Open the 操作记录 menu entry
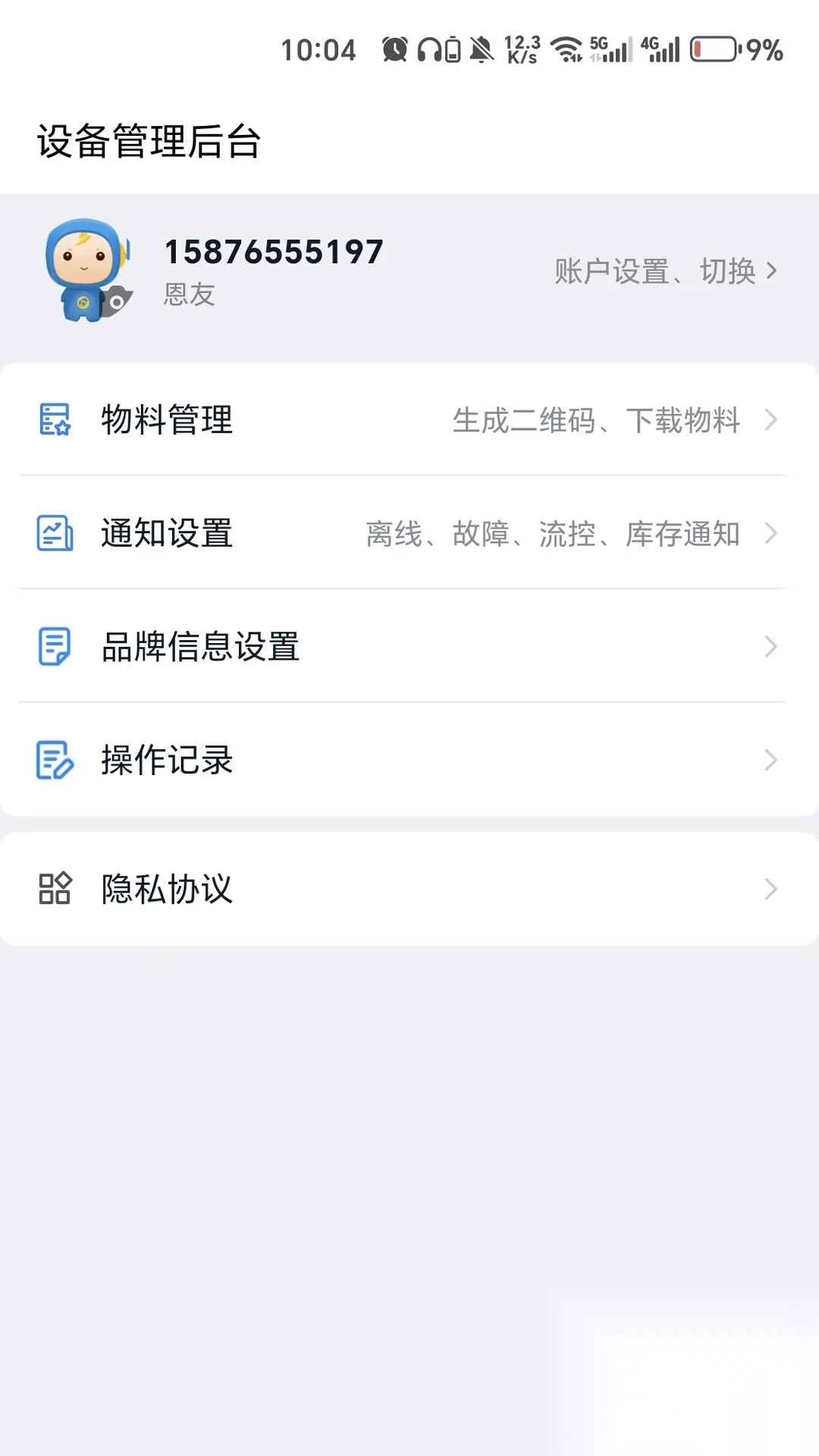 (x=165, y=759)
